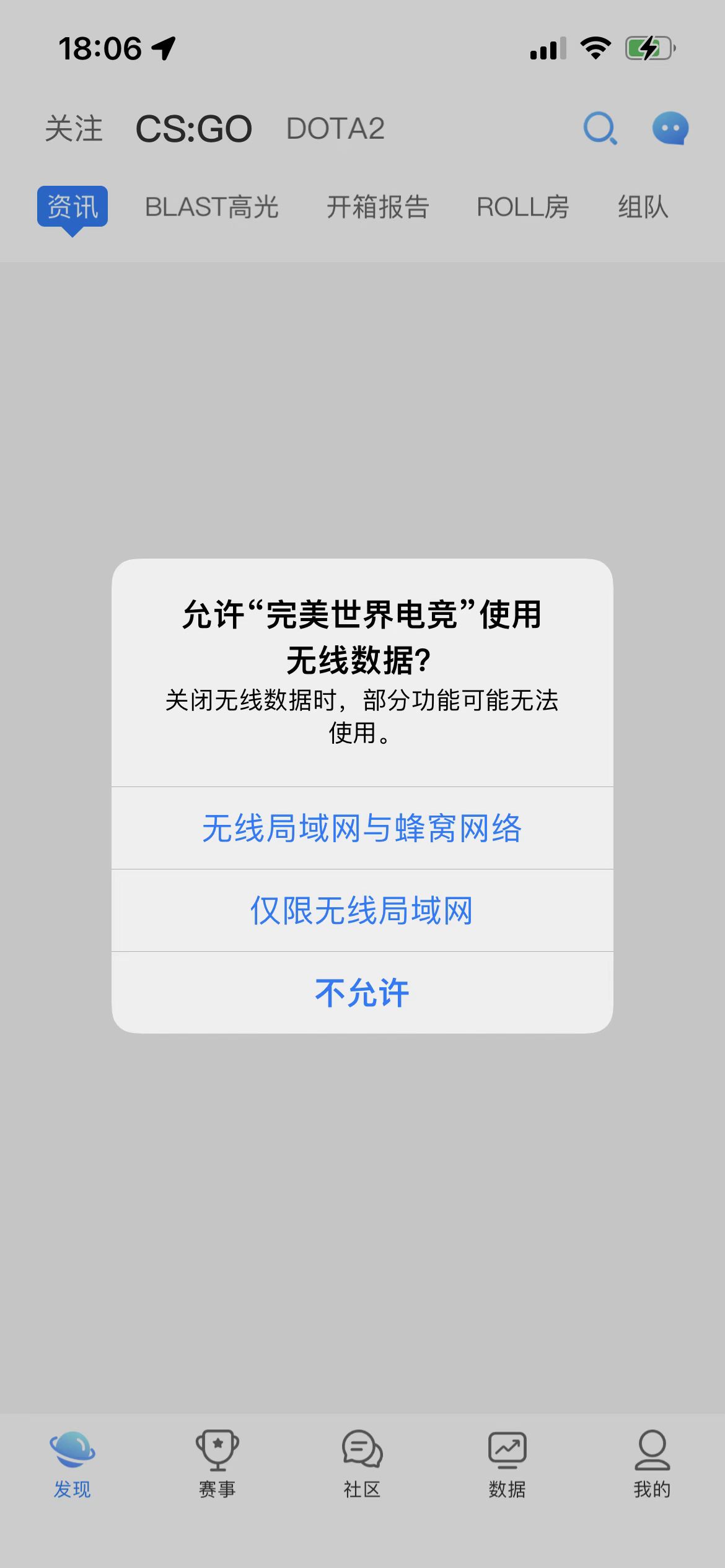Select the CS:GO tab
This screenshot has height=1568, width=725.
click(x=193, y=129)
